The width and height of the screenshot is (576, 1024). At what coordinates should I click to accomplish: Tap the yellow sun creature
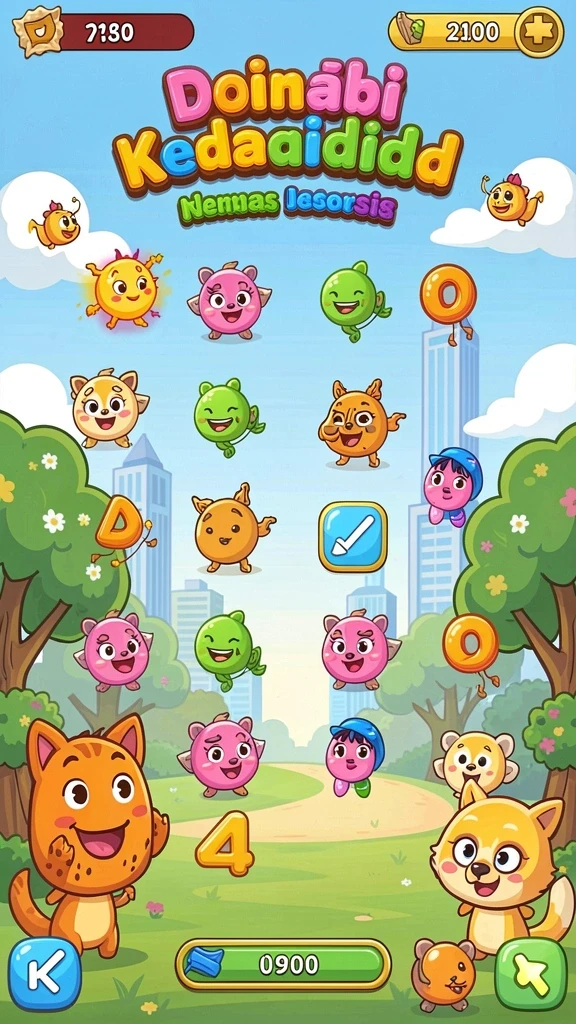(x=124, y=289)
